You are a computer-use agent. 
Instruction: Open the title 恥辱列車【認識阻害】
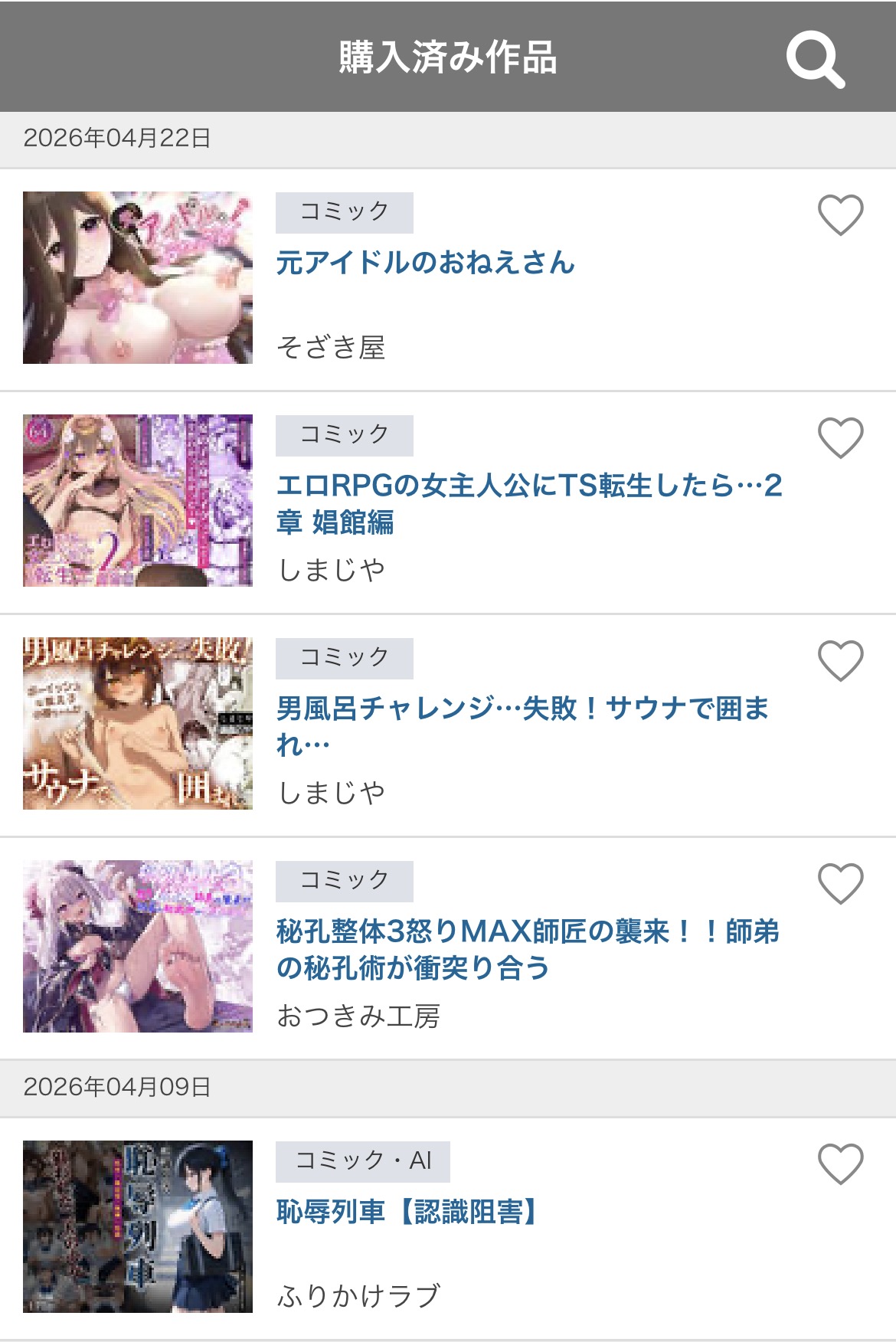pos(407,1212)
